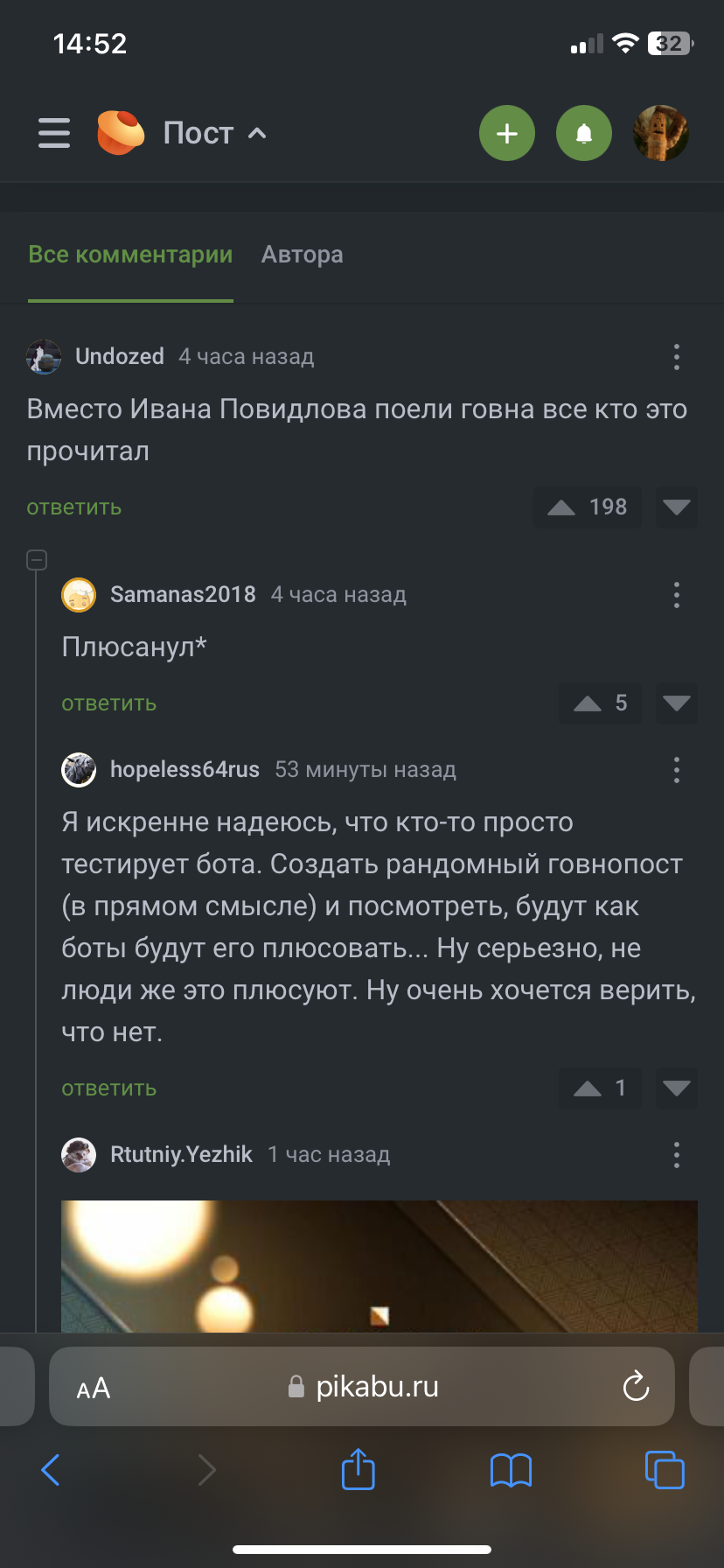Create a new post with plus button

point(507,133)
